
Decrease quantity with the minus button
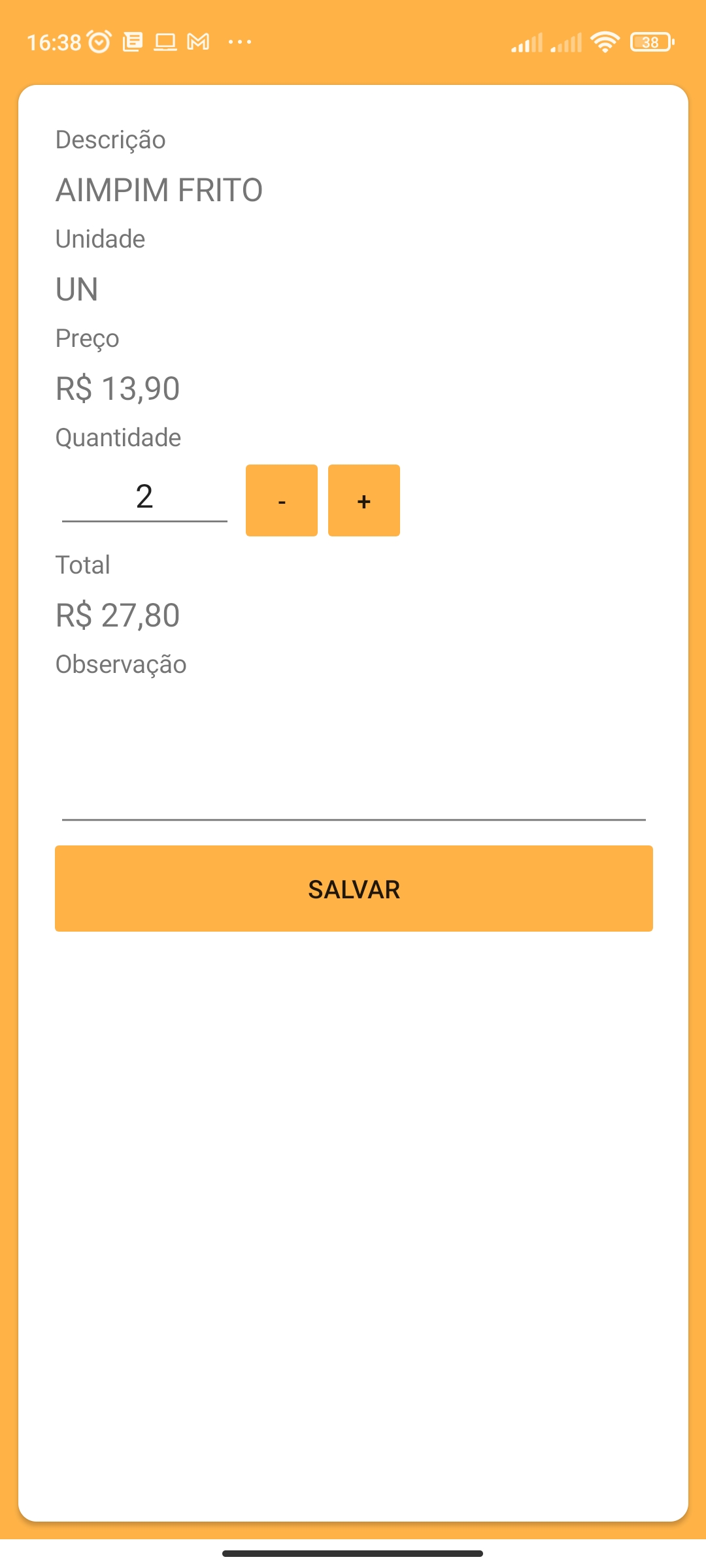(281, 500)
